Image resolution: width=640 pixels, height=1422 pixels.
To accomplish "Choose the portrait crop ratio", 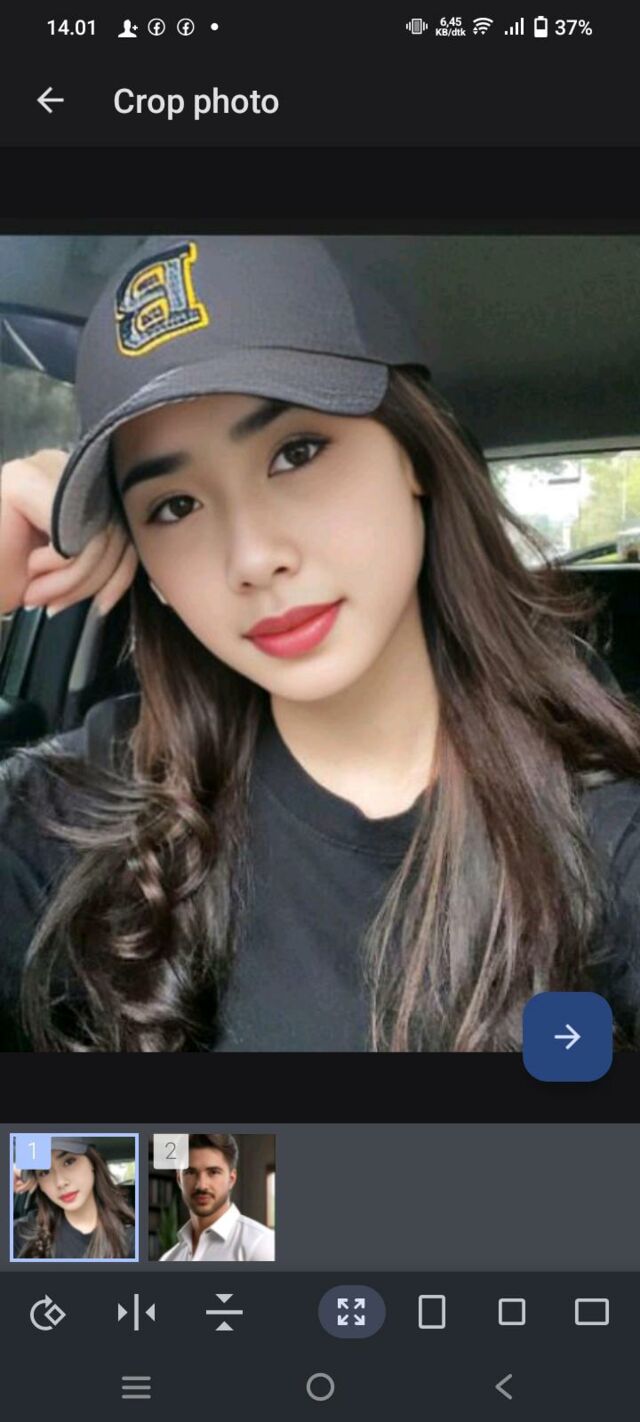I will click(x=432, y=1312).
